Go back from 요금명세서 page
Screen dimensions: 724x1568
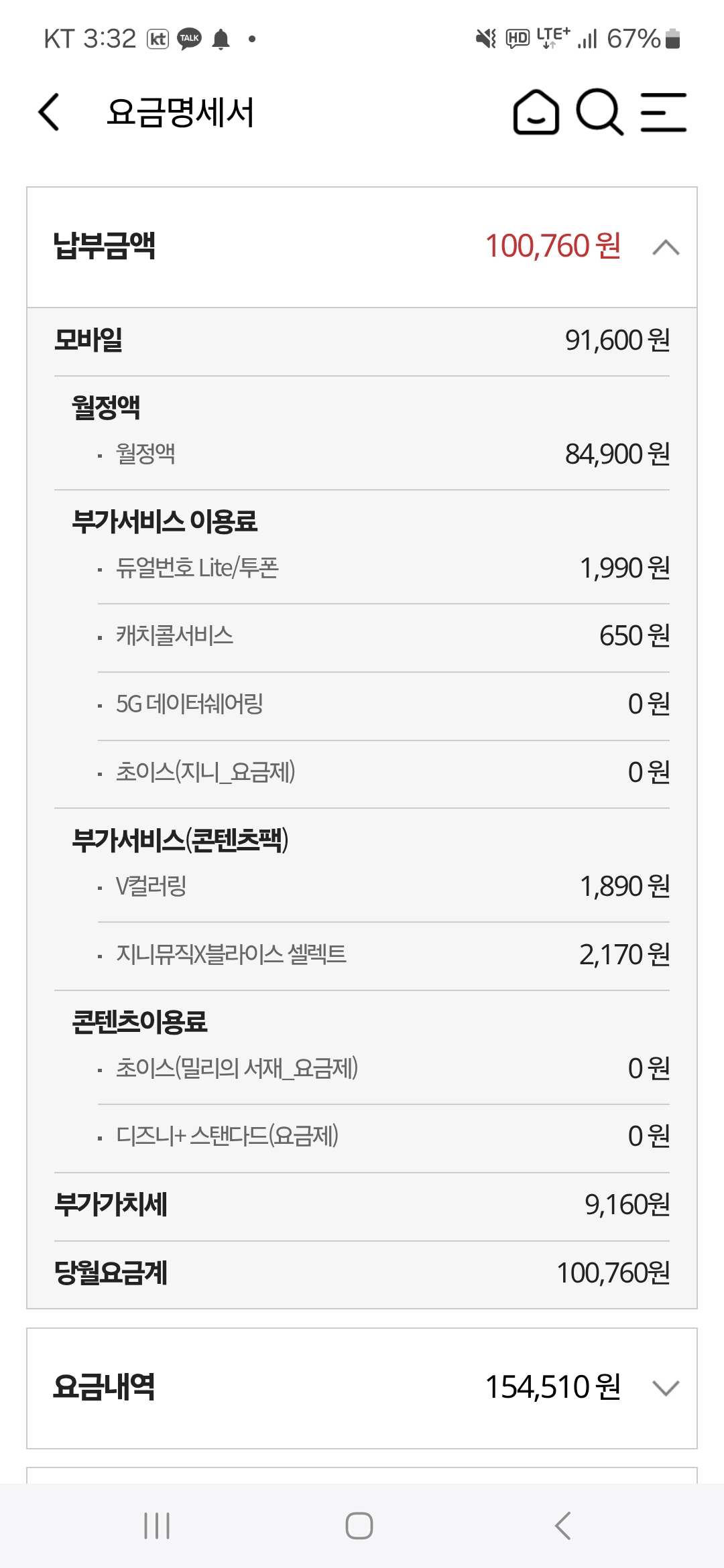click(x=49, y=112)
